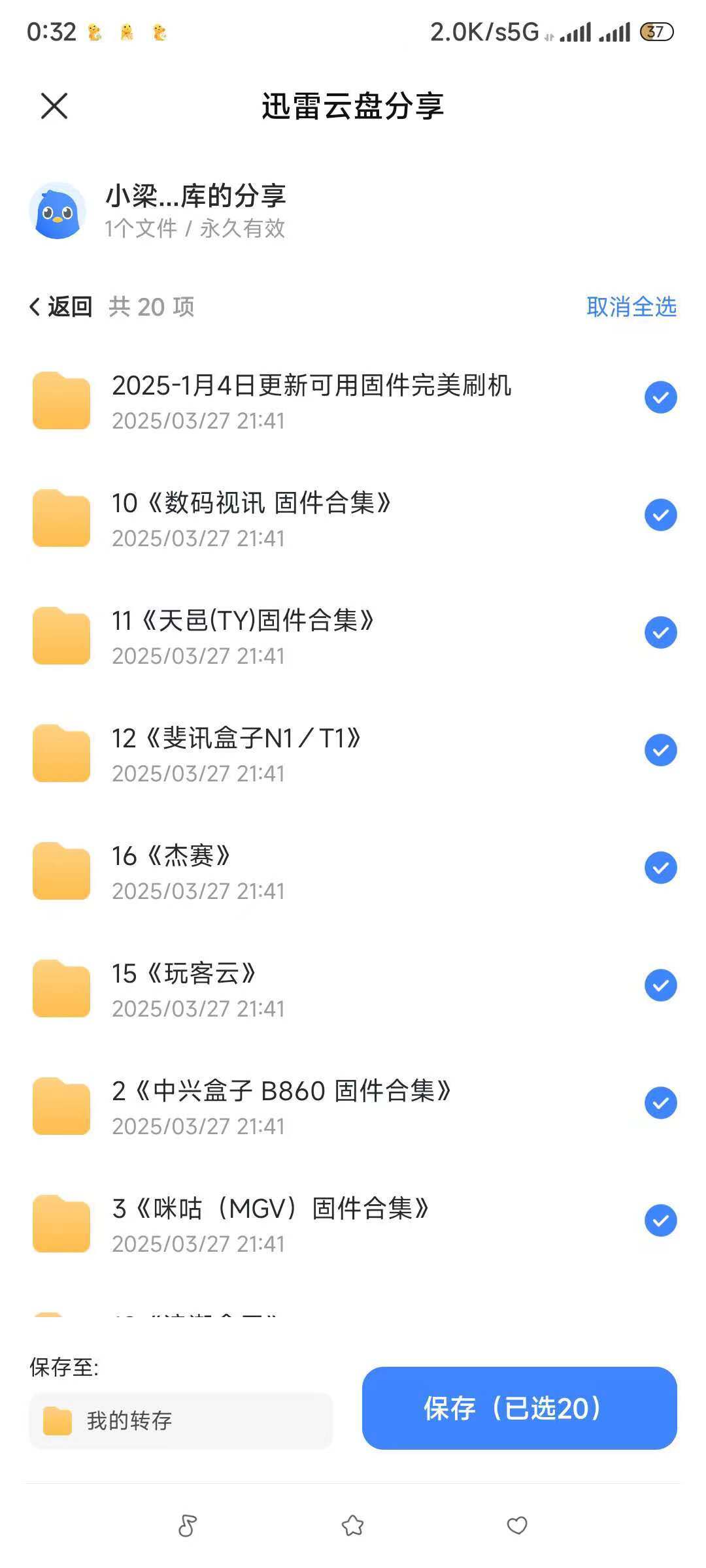
Task: Tap the folder icon of 2025-1月4日更新可用固件完美刷机
Action: pyautogui.click(x=62, y=399)
